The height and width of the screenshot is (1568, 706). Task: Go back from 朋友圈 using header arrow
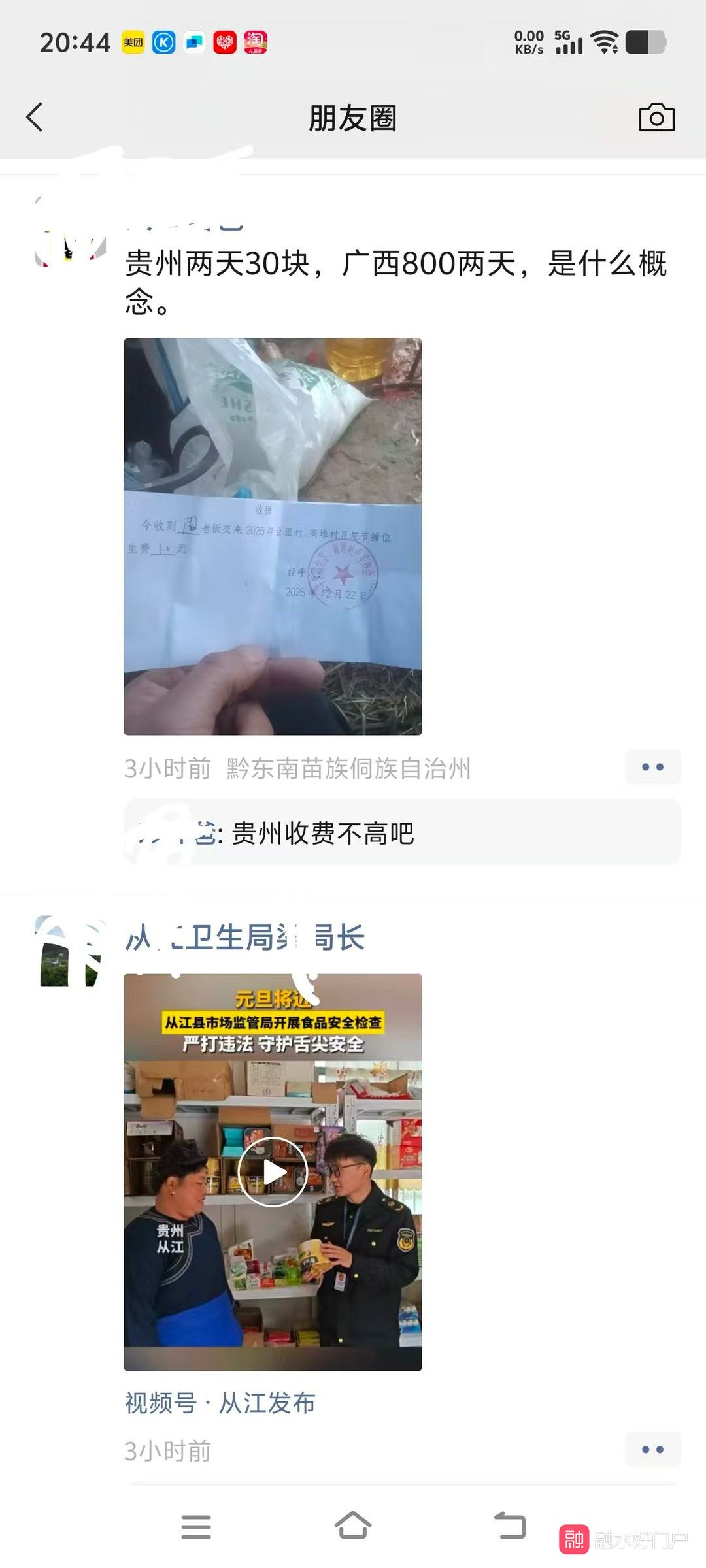pyautogui.click(x=35, y=118)
